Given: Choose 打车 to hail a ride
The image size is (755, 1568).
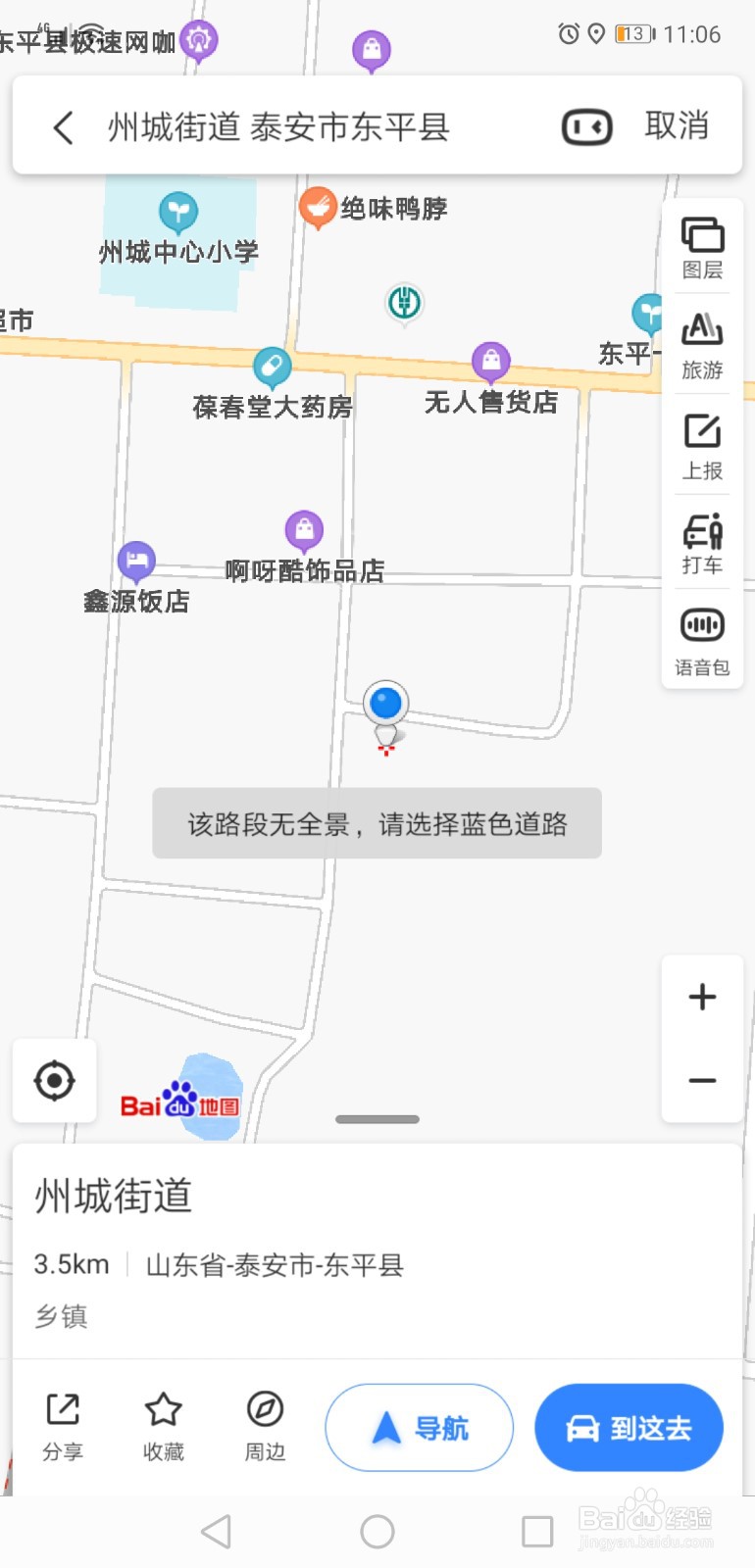Looking at the screenshot, I should [702, 543].
